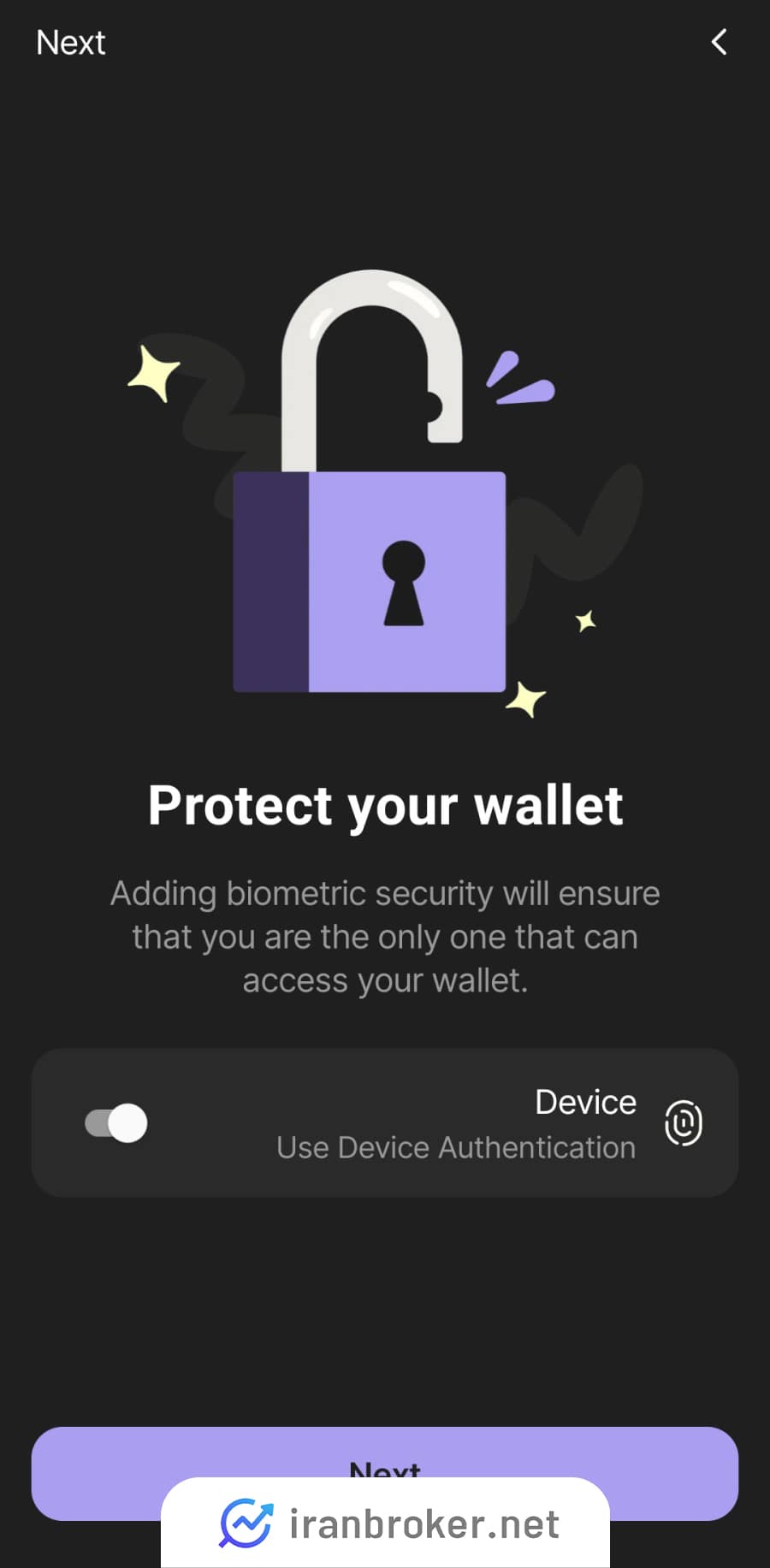Tap Next in the top bar
Image resolution: width=770 pixels, height=1568 pixels.
[x=71, y=43]
